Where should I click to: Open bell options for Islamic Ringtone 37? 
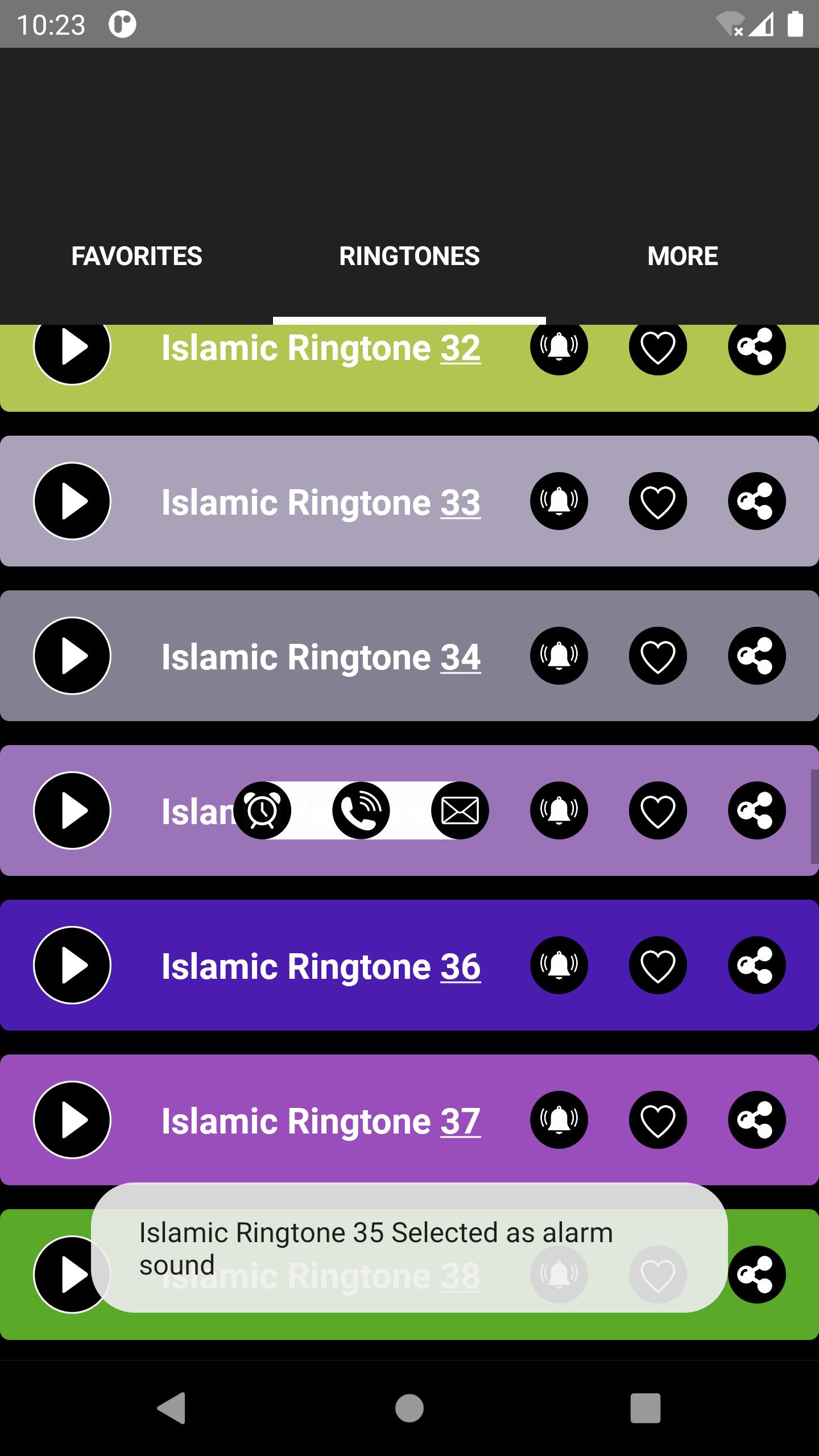coord(559,1120)
